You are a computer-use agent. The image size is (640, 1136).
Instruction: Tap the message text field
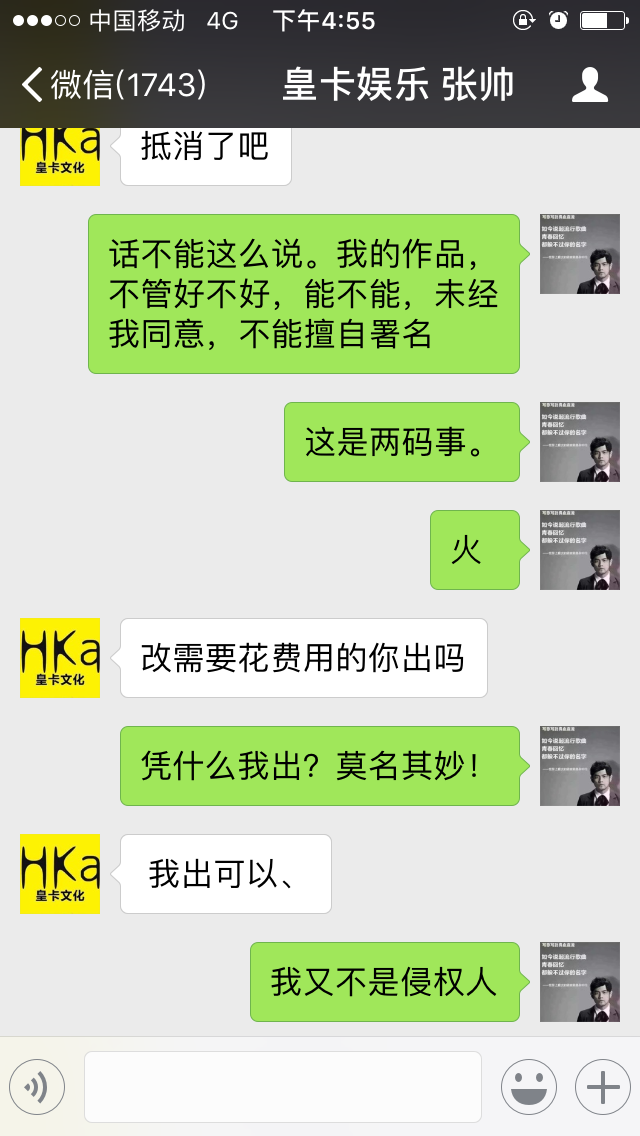point(283,1087)
